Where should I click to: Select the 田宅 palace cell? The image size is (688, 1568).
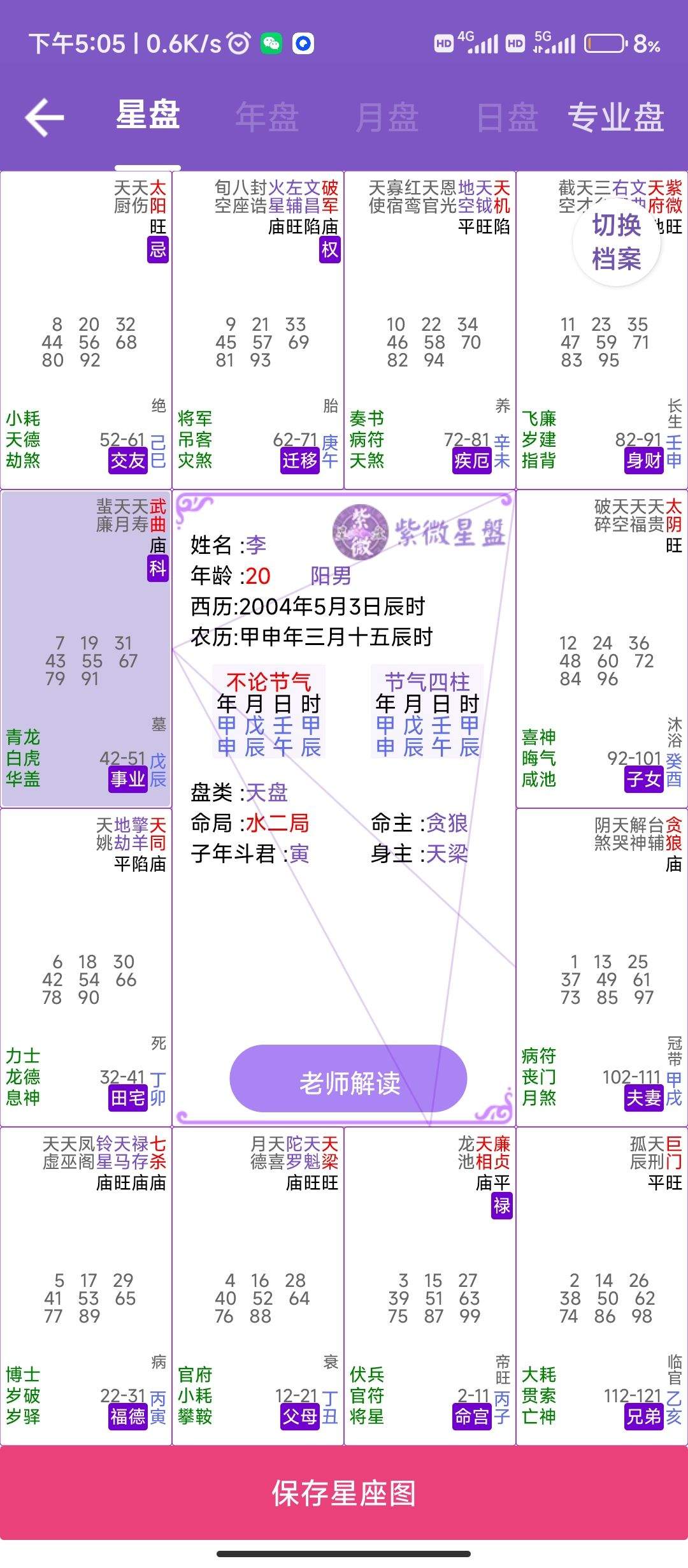point(86,968)
